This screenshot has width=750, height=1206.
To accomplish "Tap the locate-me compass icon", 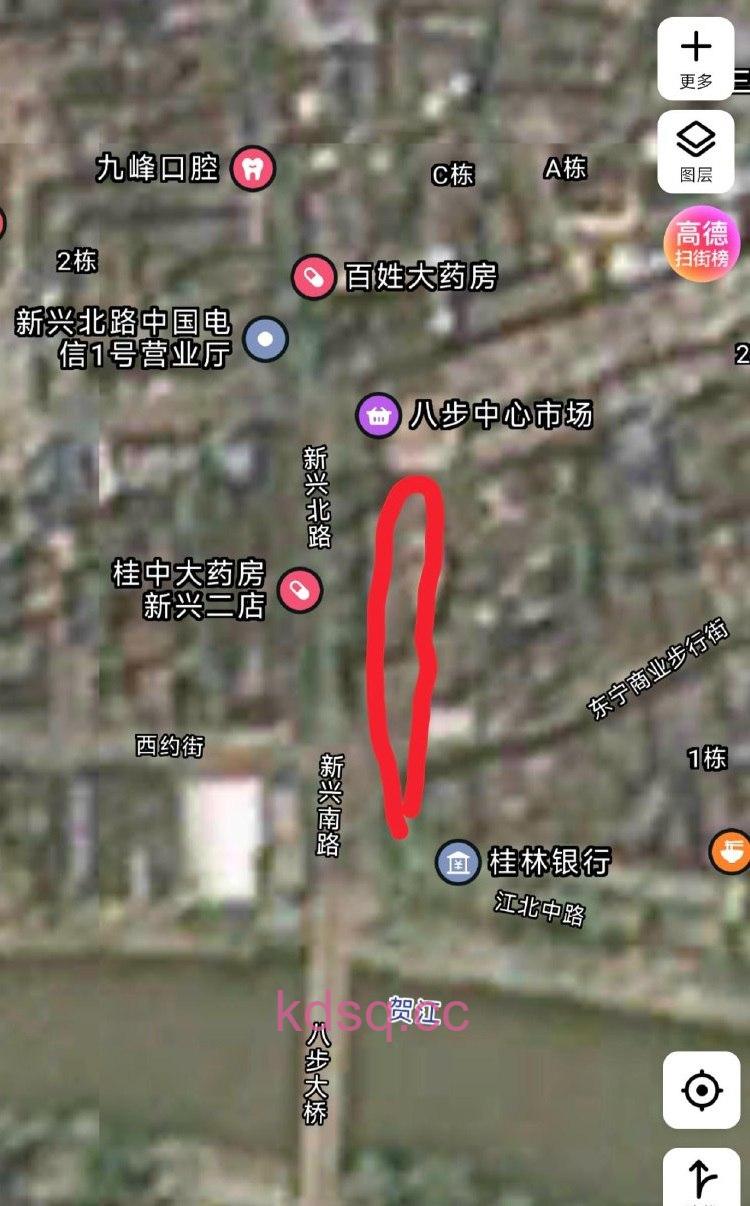I will tap(702, 1090).
